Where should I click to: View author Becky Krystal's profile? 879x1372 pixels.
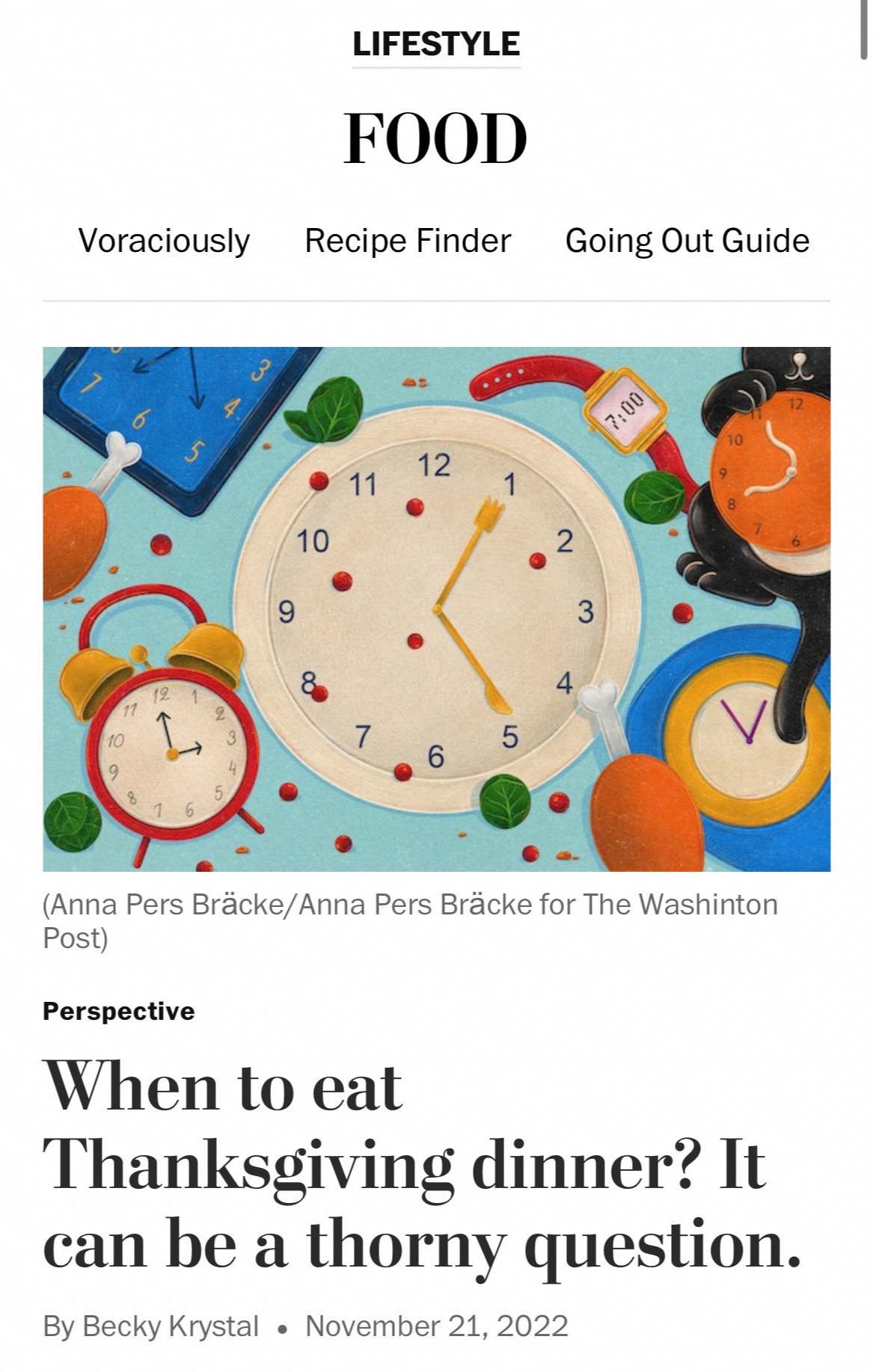[171, 1326]
